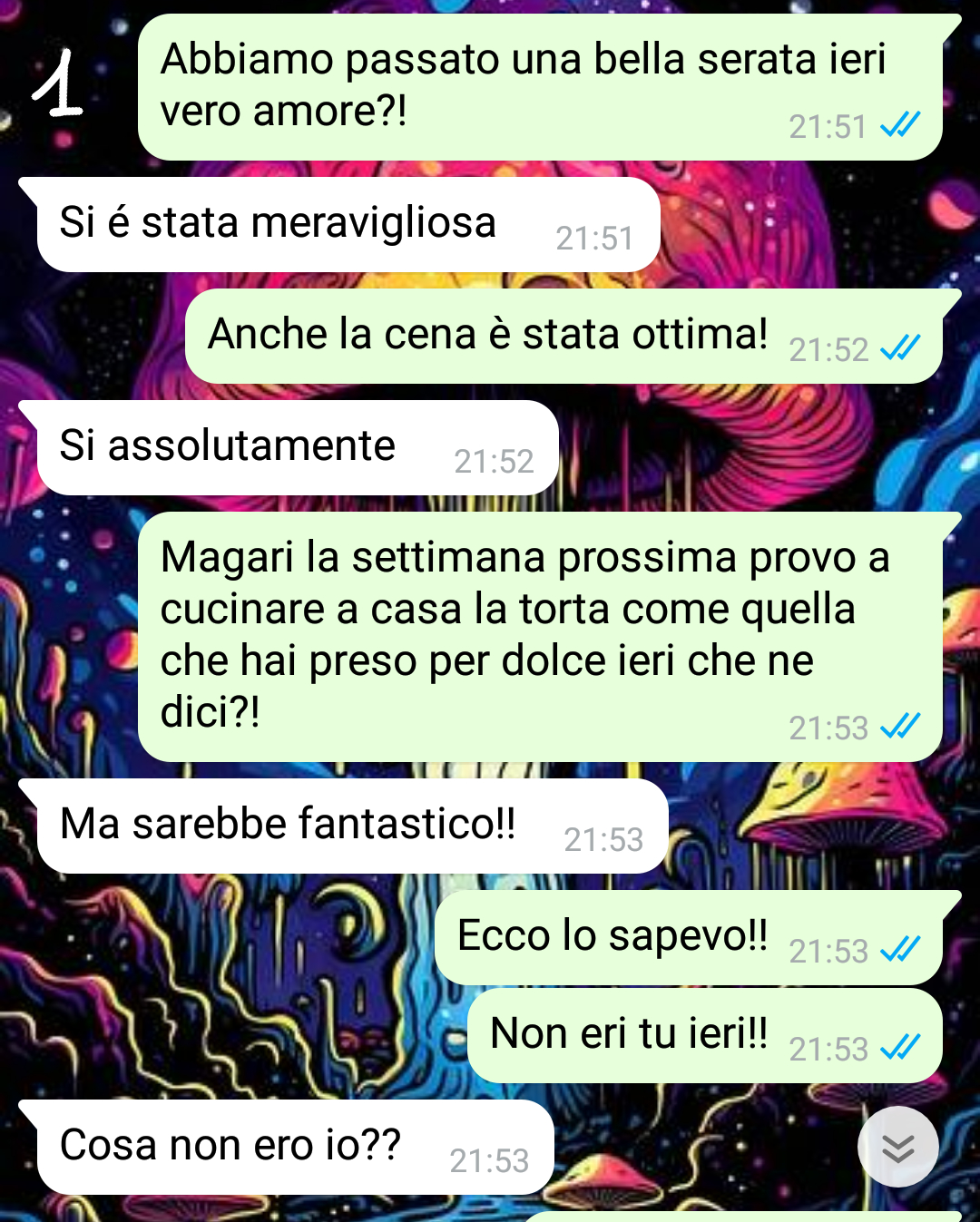Jump to the latest messages with the down arrow
Image resolution: width=980 pixels, height=1222 pixels.
pos(897,1147)
